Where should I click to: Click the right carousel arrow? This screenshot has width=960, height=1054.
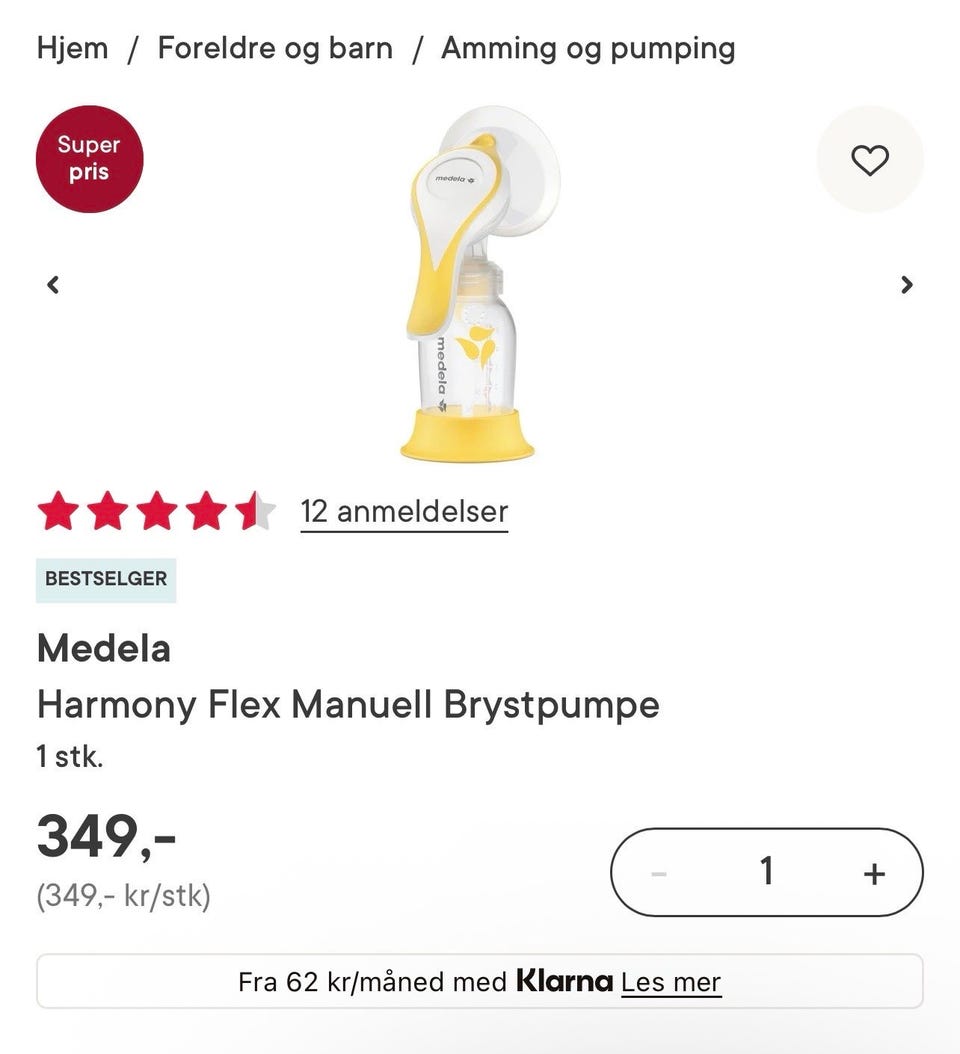[x=907, y=285]
